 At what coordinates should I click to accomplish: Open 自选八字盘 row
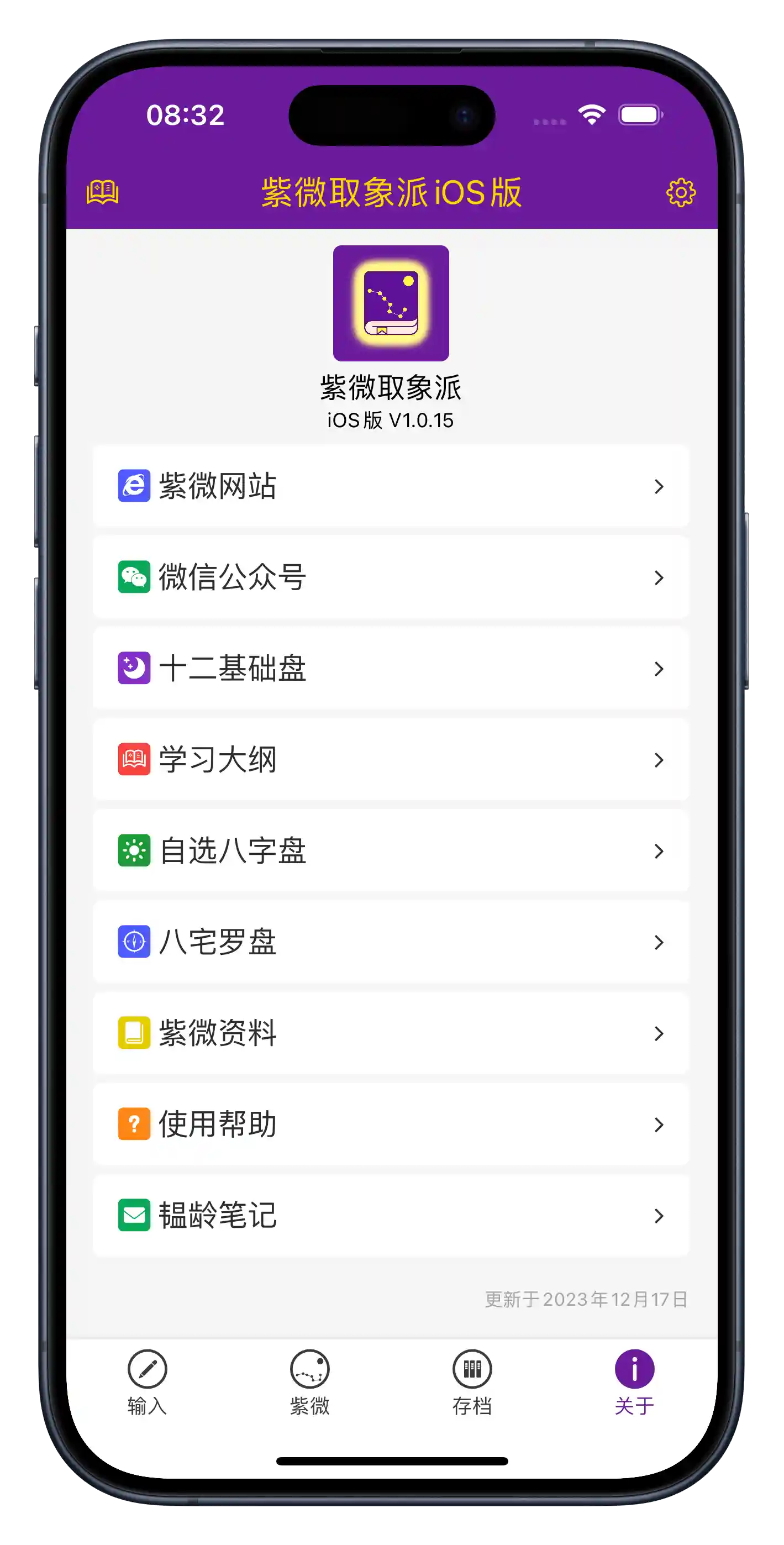[391, 850]
